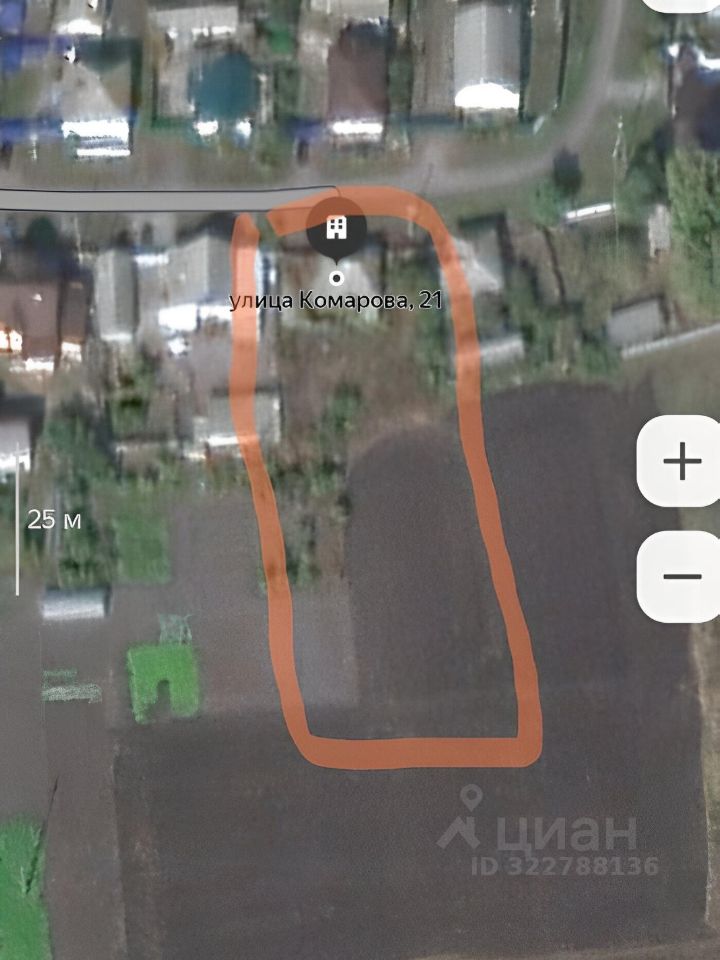Zoom out of the map

tap(682, 576)
